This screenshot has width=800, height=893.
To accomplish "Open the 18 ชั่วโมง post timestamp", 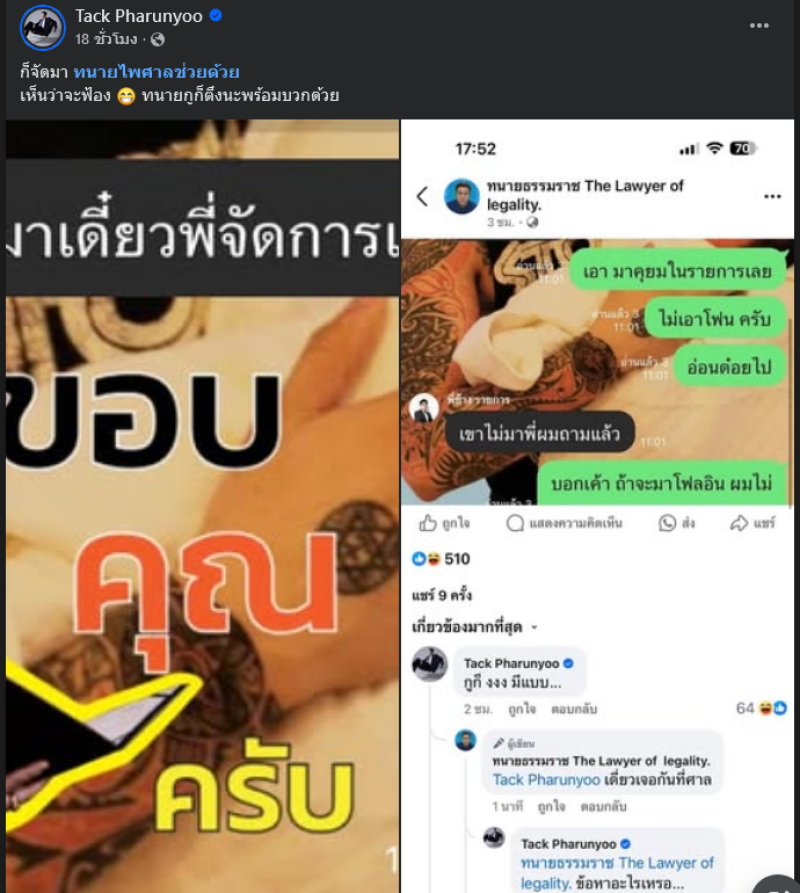I will coord(107,40).
